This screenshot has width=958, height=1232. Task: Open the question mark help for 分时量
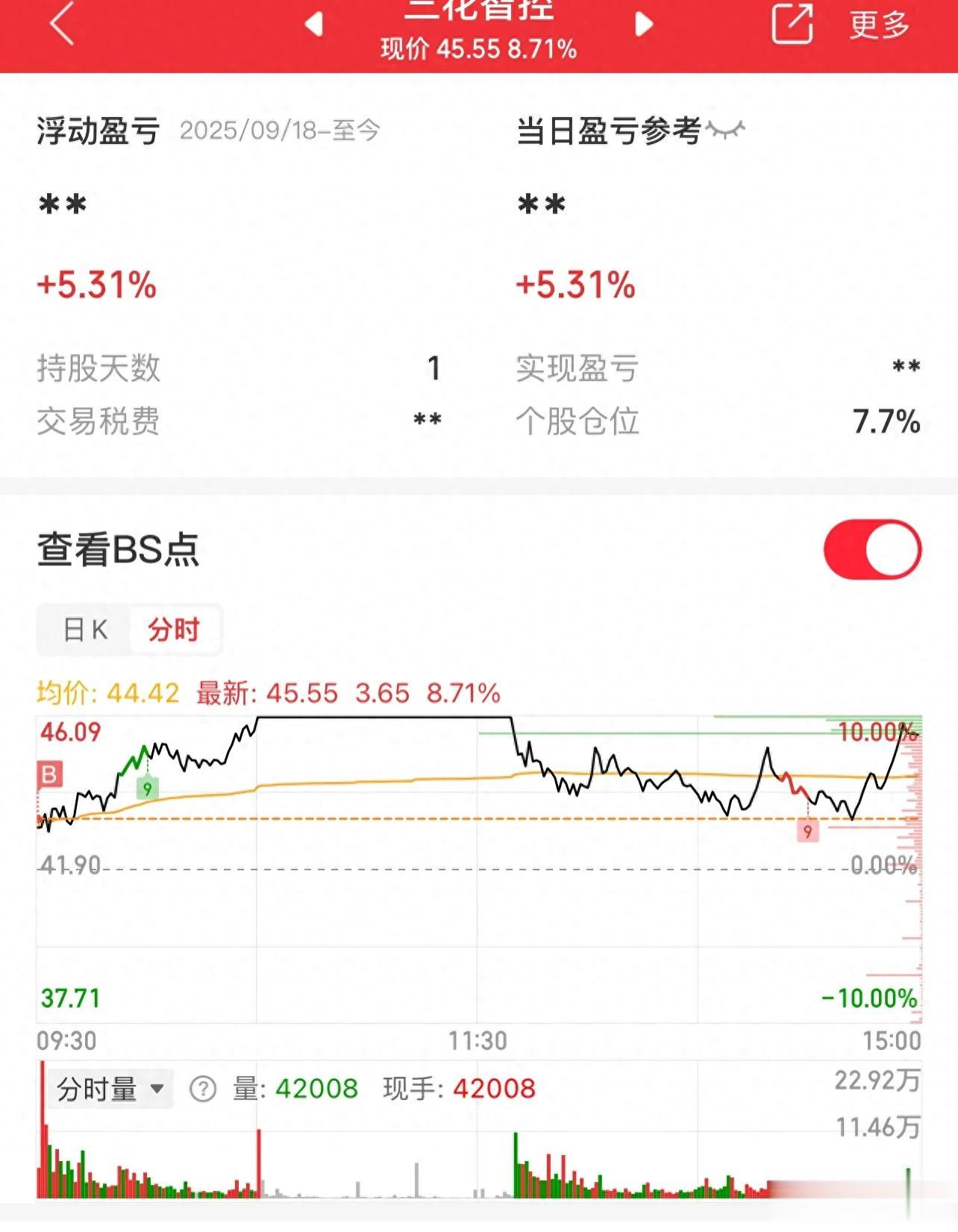202,1090
